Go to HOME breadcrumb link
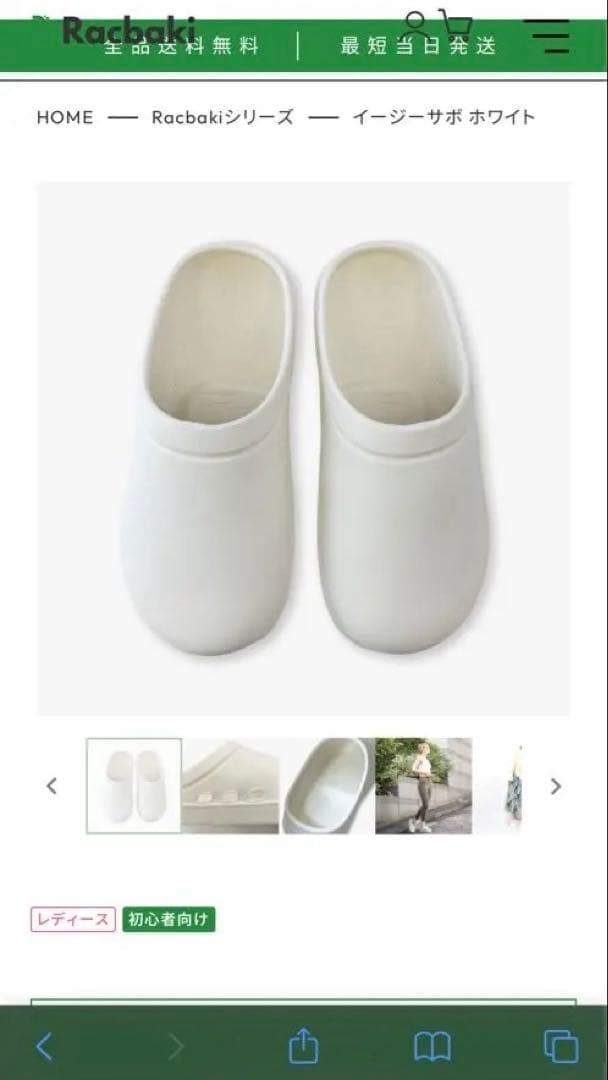The image size is (608, 1080). 65,117
